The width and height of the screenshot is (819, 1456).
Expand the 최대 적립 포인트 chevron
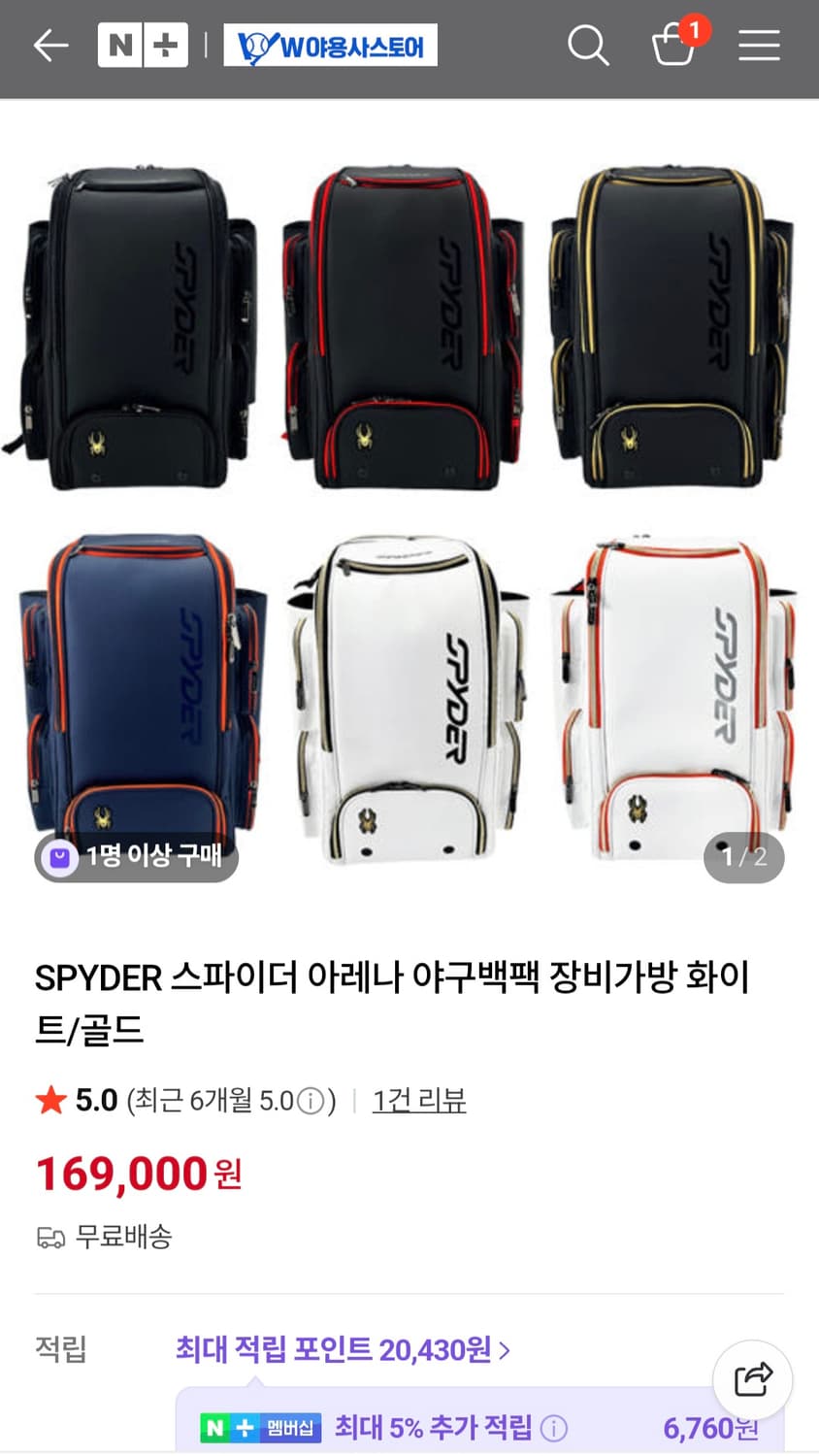(x=504, y=1349)
